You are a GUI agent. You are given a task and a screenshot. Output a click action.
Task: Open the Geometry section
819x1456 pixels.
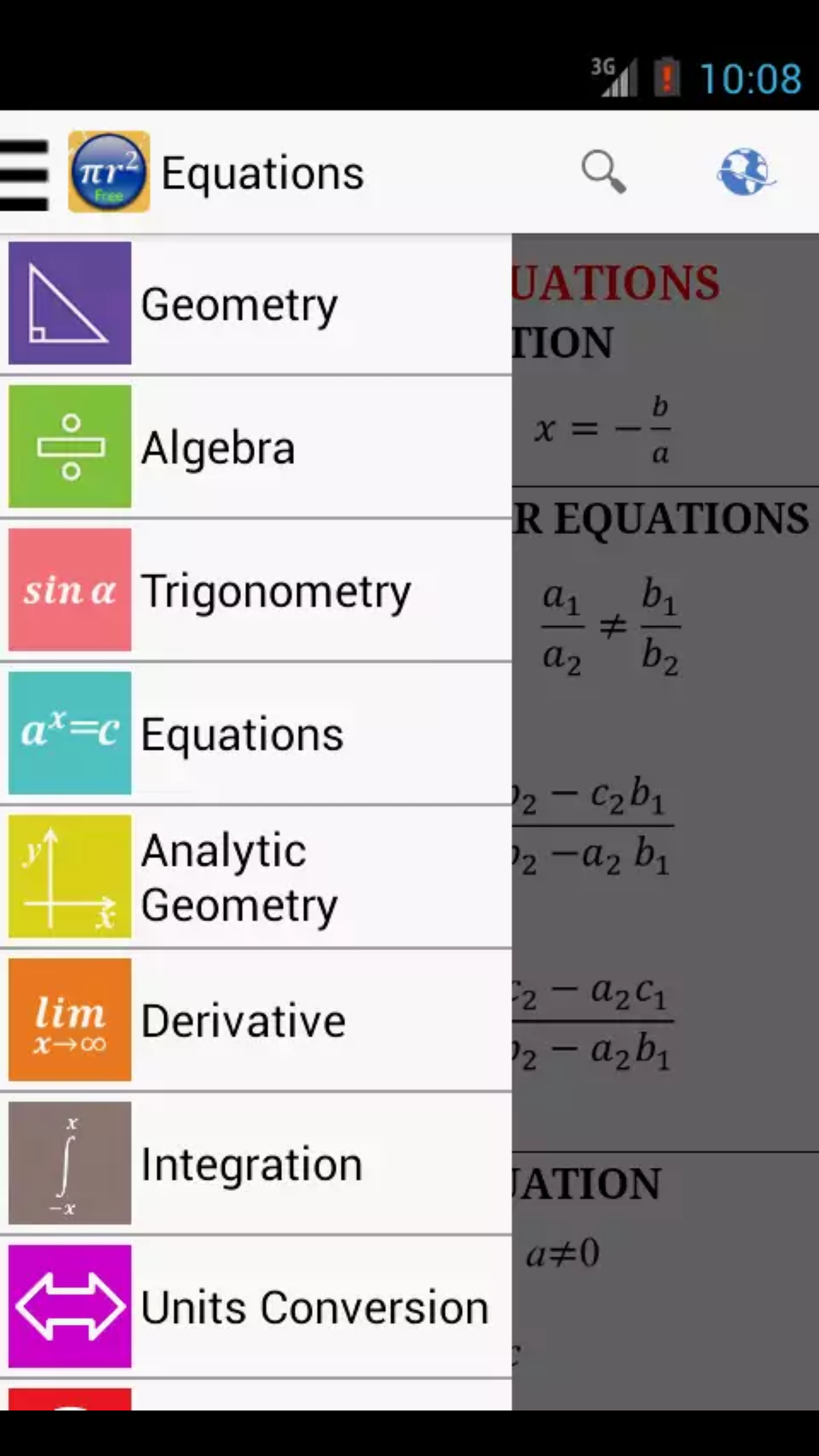coord(256,304)
